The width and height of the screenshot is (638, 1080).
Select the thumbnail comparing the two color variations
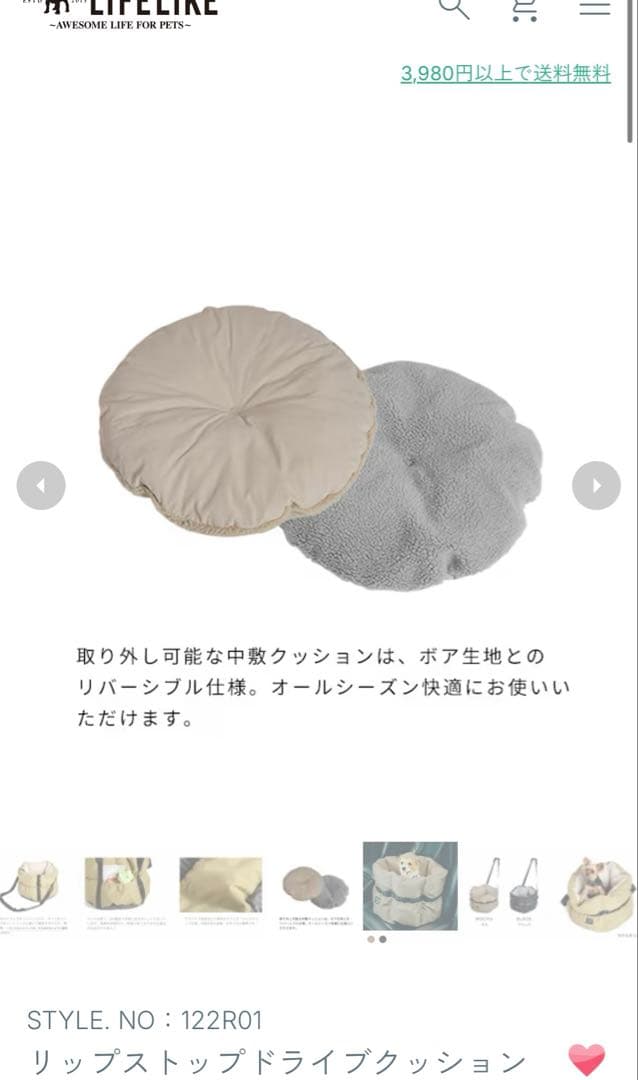505,886
